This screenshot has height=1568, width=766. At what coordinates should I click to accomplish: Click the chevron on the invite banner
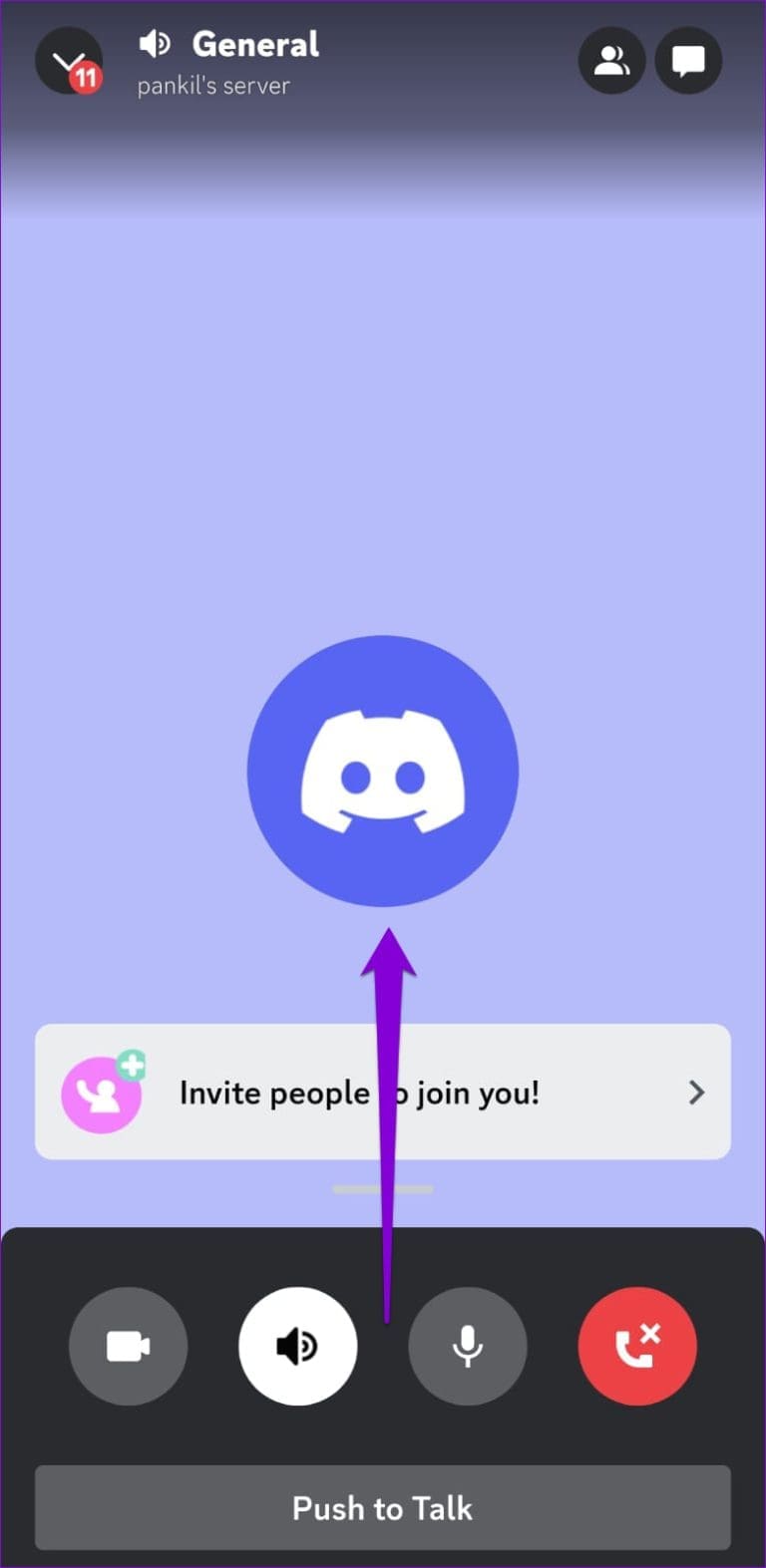point(697,1093)
